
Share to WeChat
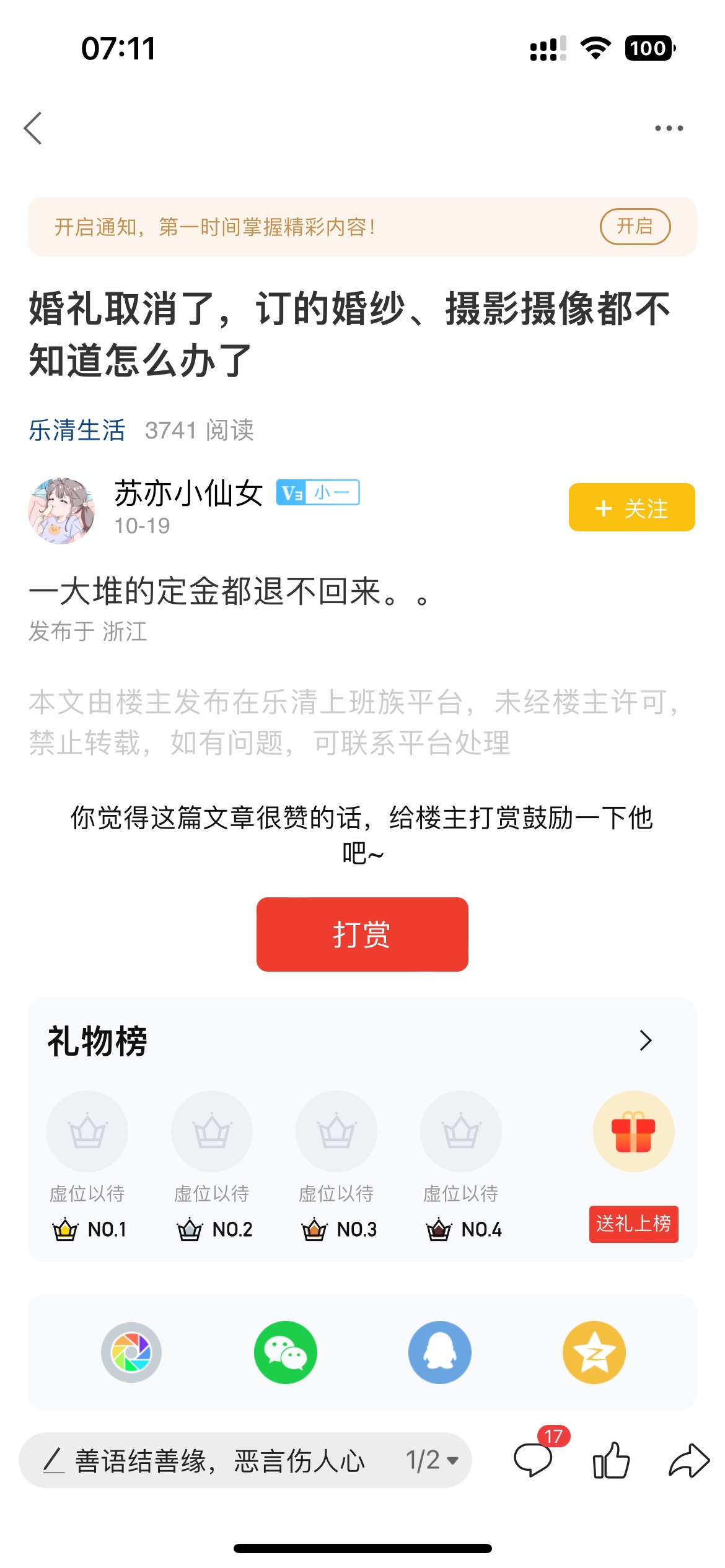click(x=285, y=1352)
